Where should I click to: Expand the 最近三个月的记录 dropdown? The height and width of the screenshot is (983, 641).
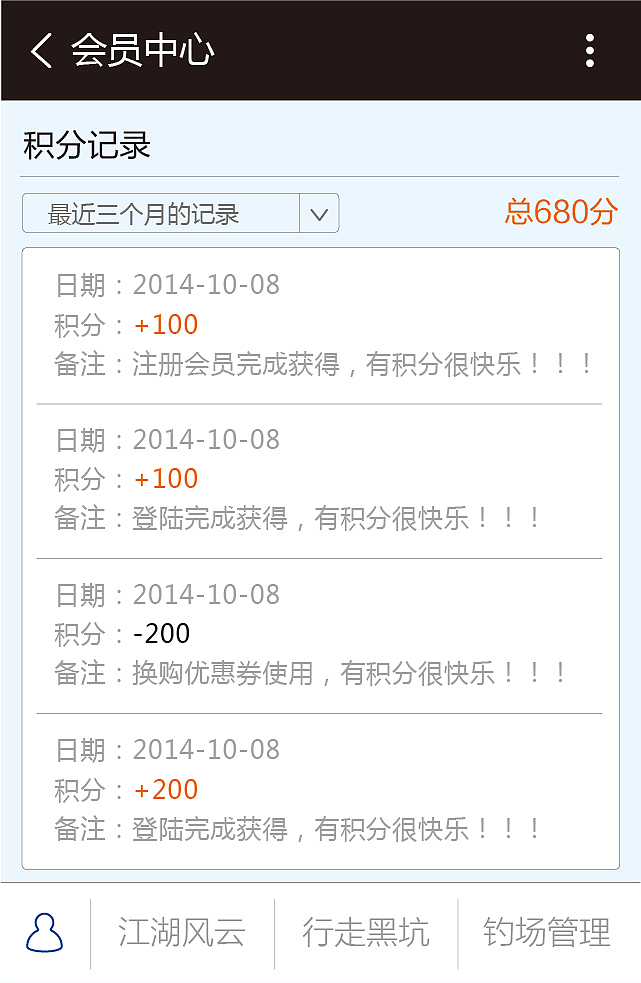(319, 214)
